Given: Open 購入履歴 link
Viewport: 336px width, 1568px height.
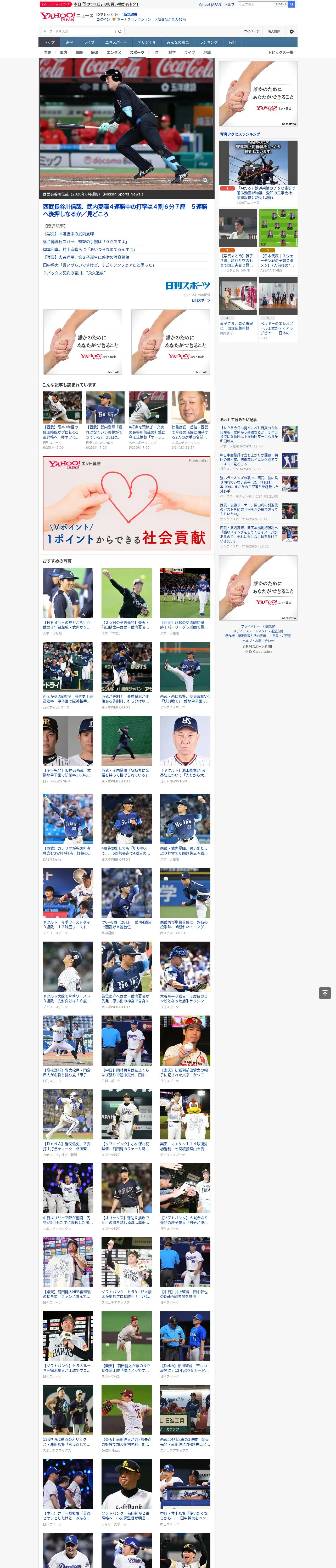Looking at the screenshot, I should [274, 31].
